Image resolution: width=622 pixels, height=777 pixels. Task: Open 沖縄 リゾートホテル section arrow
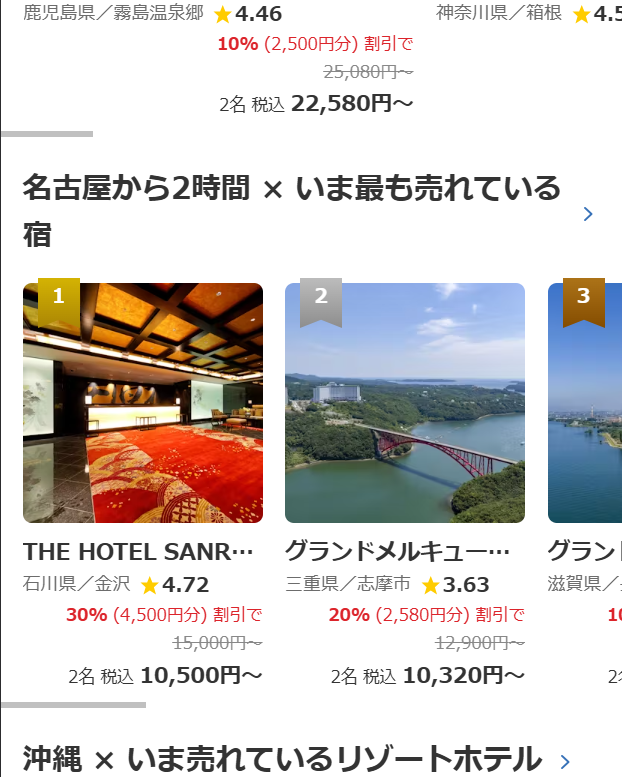[x=565, y=762]
